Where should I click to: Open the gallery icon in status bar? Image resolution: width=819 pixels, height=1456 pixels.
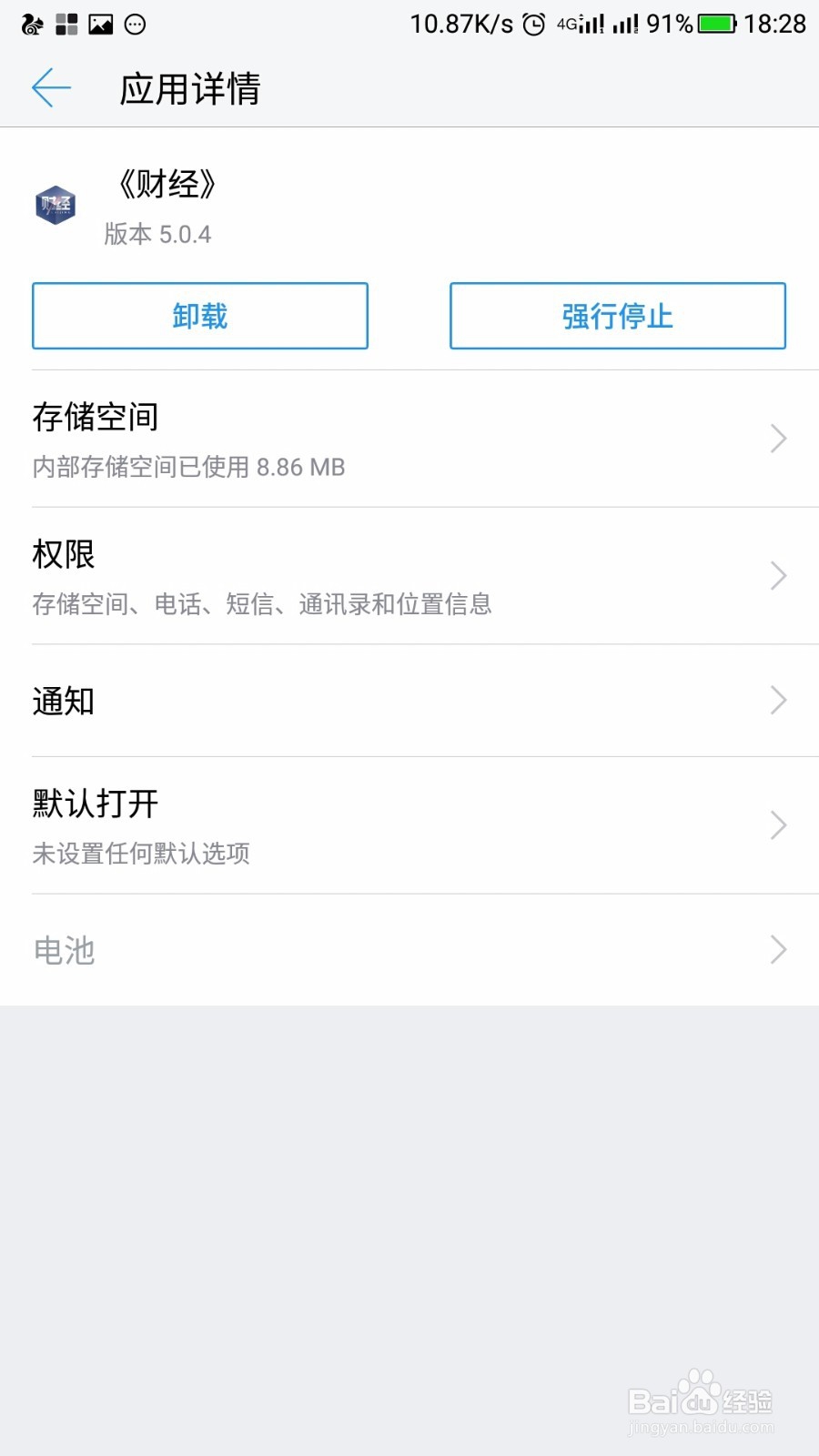[101, 24]
